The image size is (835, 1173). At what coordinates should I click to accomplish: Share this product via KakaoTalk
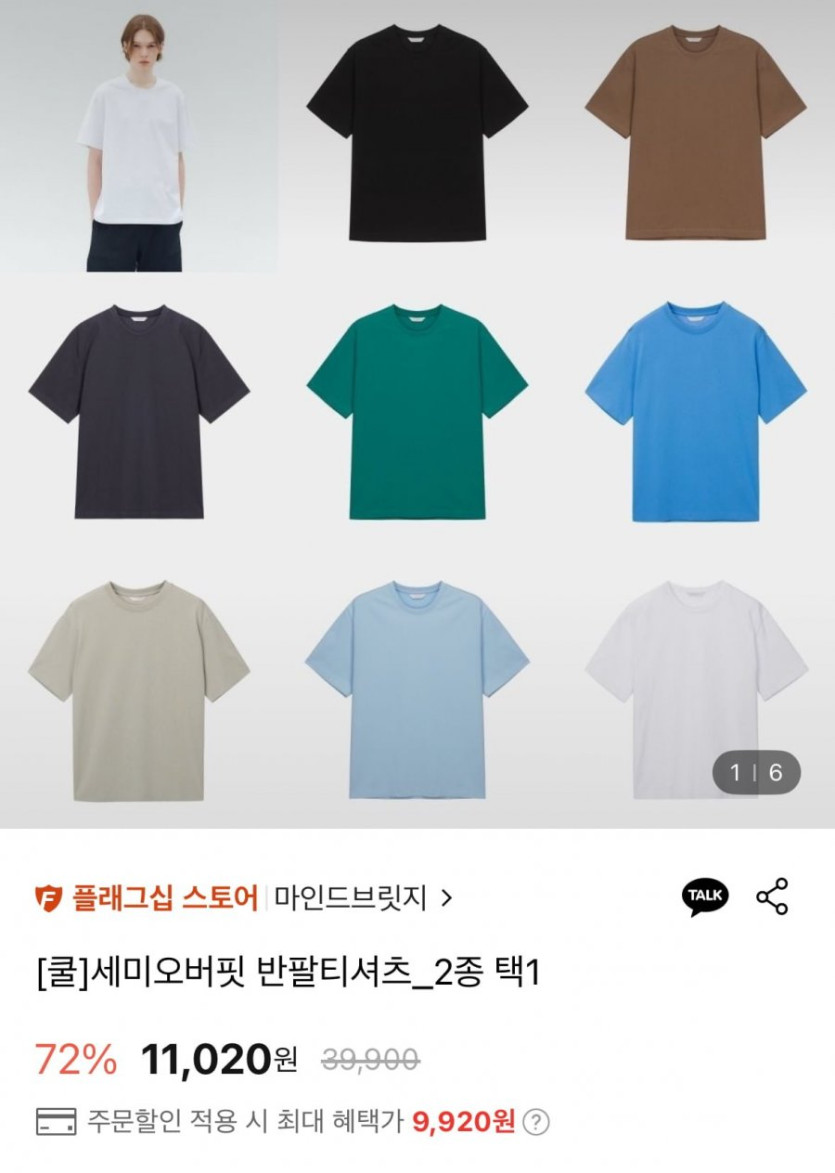[705, 896]
